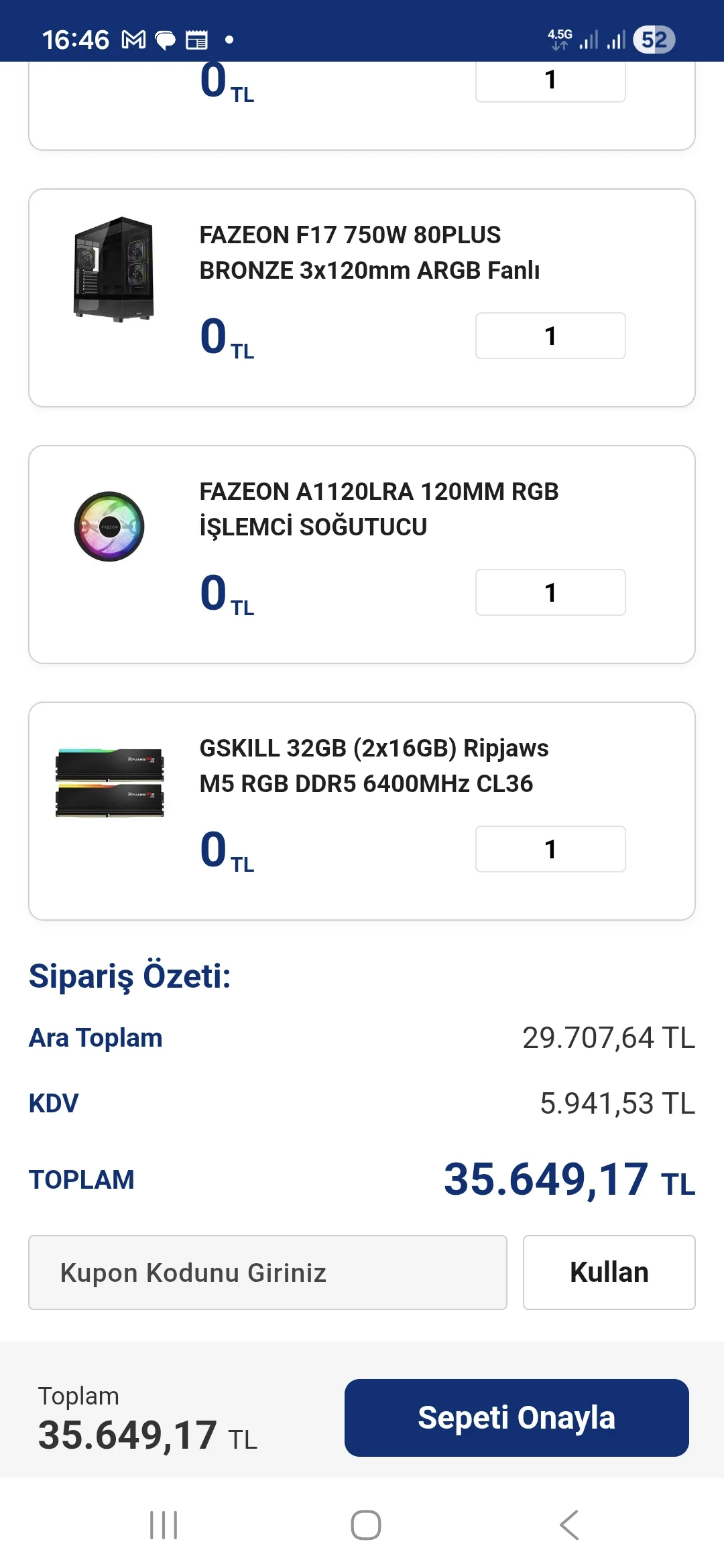Edit quantity for FAZEON F17 750W case

tap(550, 336)
